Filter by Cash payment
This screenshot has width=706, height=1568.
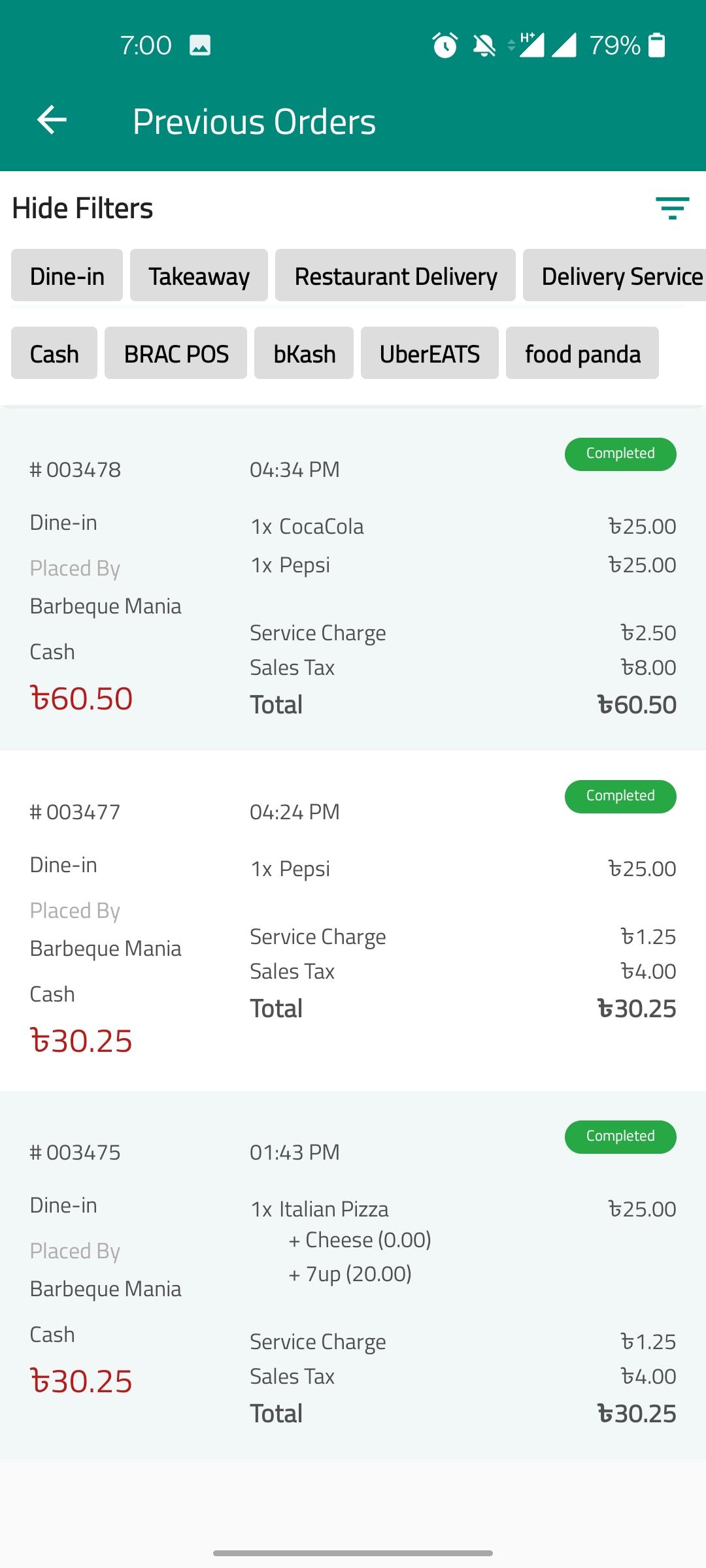pyautogui.click(x=54, y=353)
